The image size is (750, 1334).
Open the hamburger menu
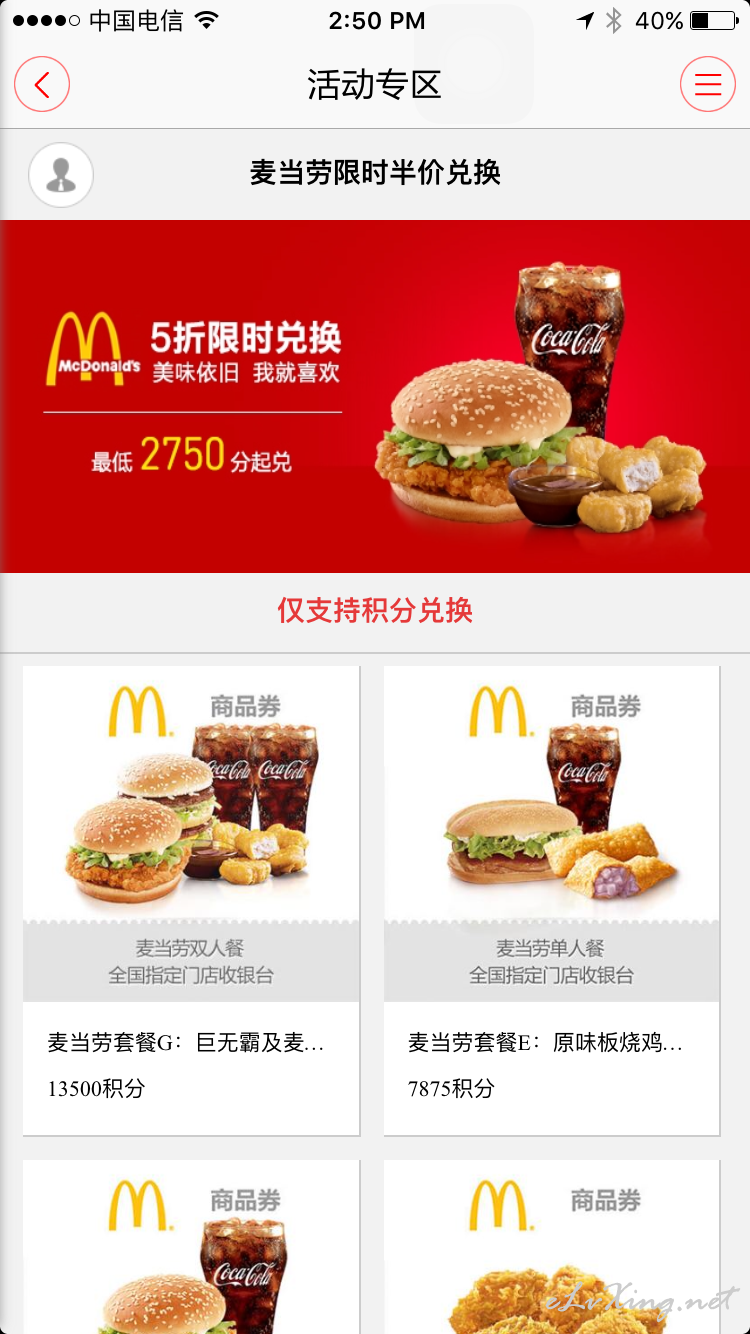[x=708, y=84]
